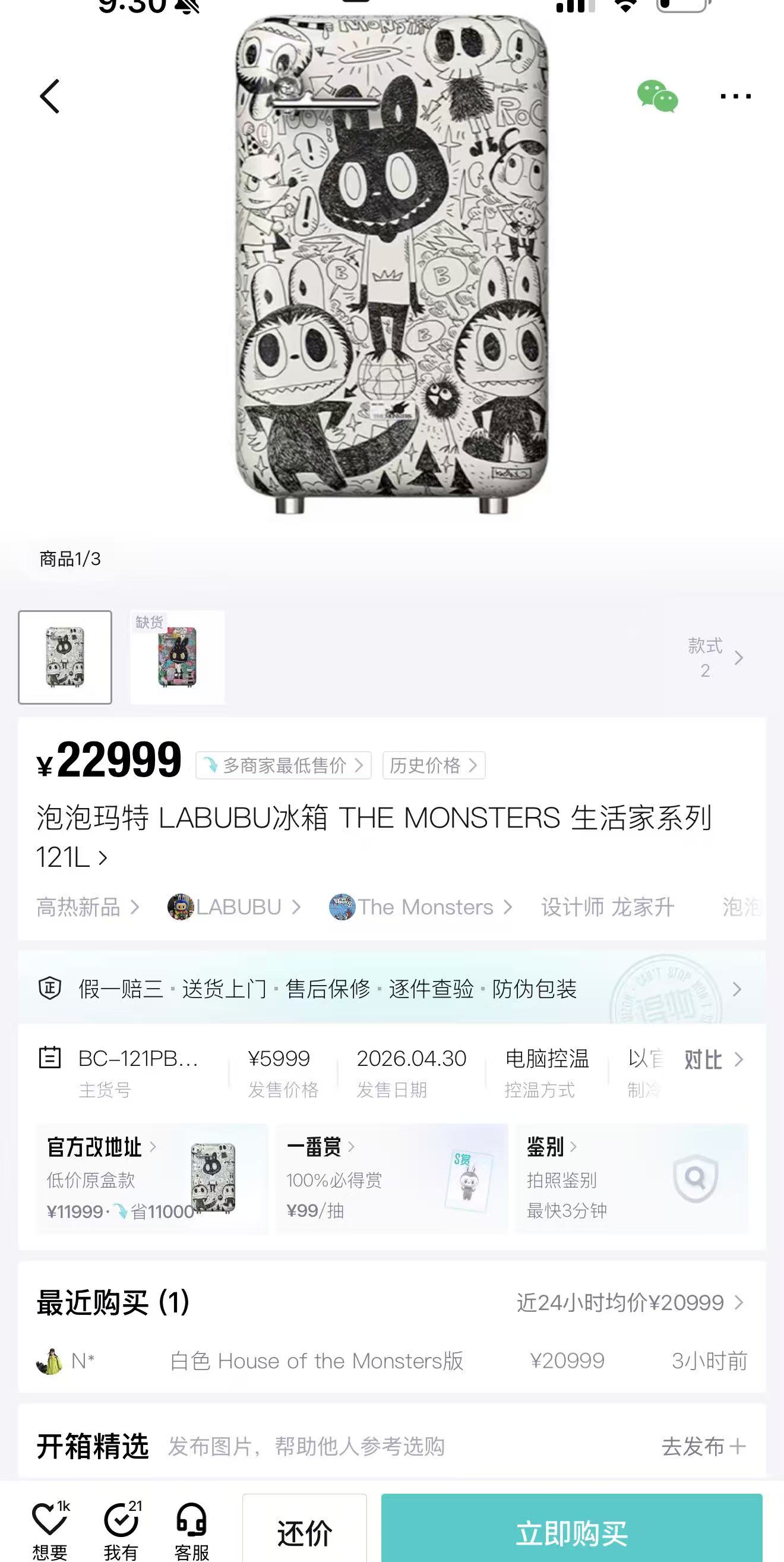Browse the 高热新品 category

(88, 907)
